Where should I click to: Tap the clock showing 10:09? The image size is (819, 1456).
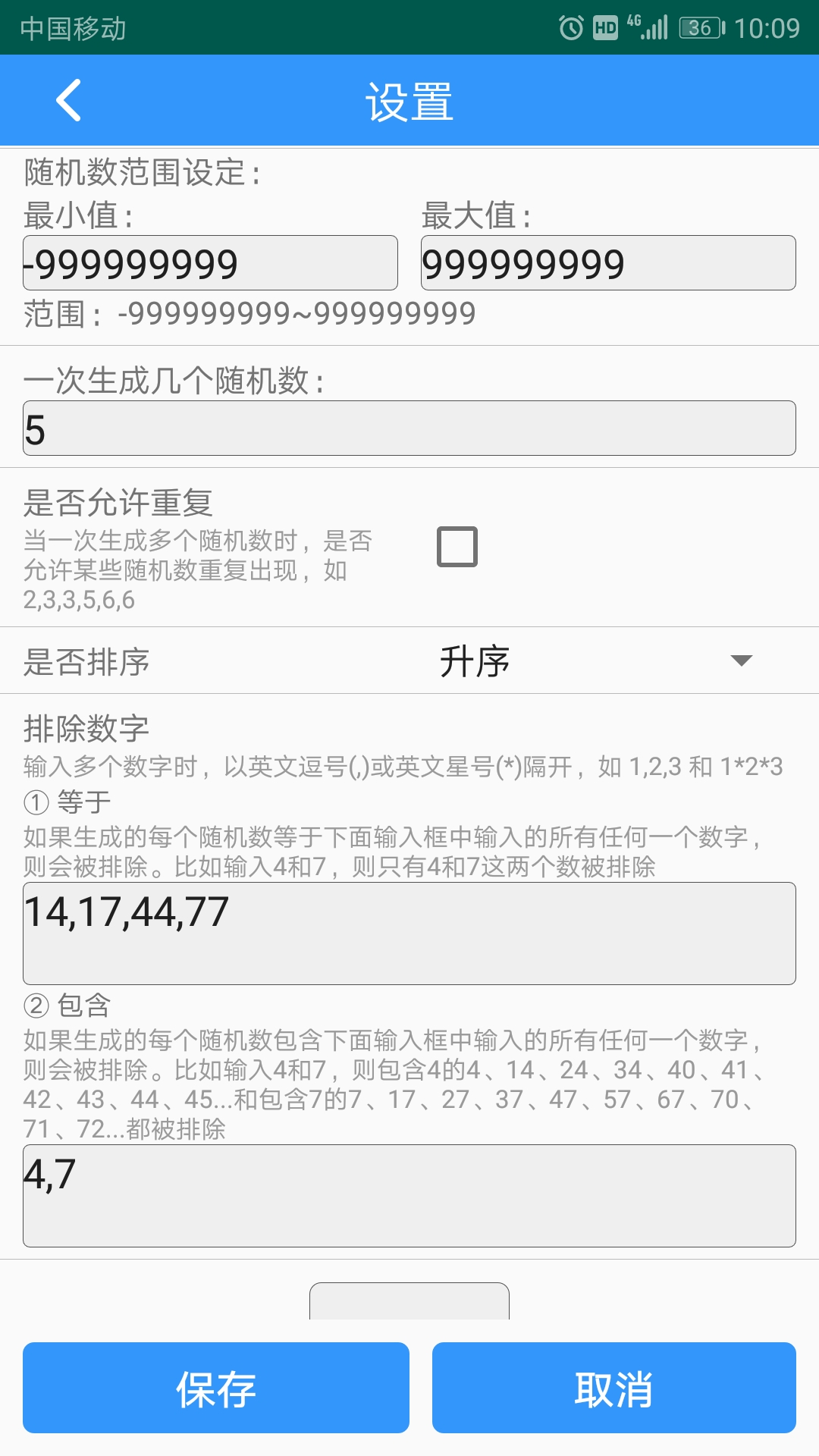(x=766, y=25)
